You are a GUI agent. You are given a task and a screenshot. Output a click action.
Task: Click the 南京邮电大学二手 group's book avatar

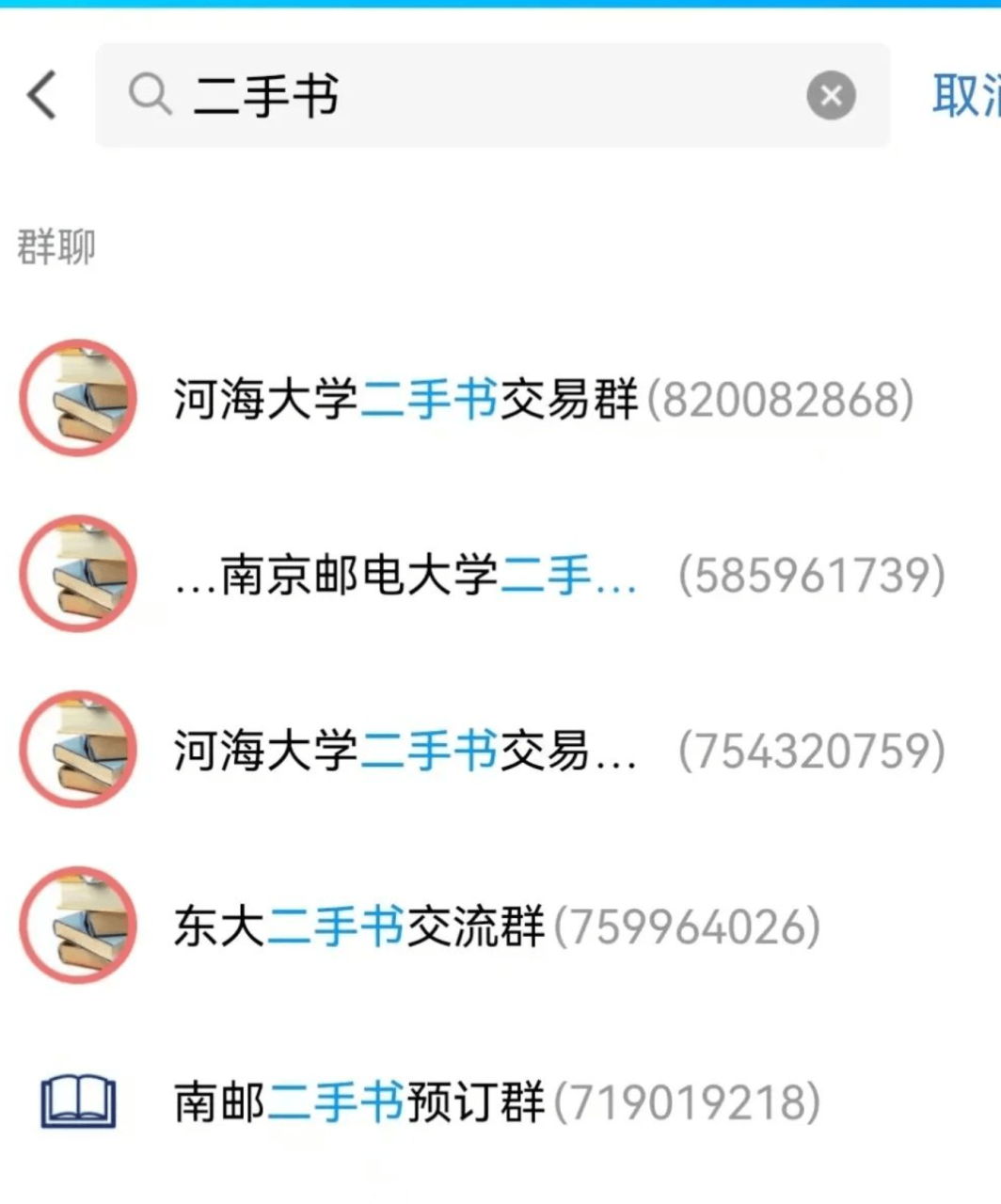point(79,574)
